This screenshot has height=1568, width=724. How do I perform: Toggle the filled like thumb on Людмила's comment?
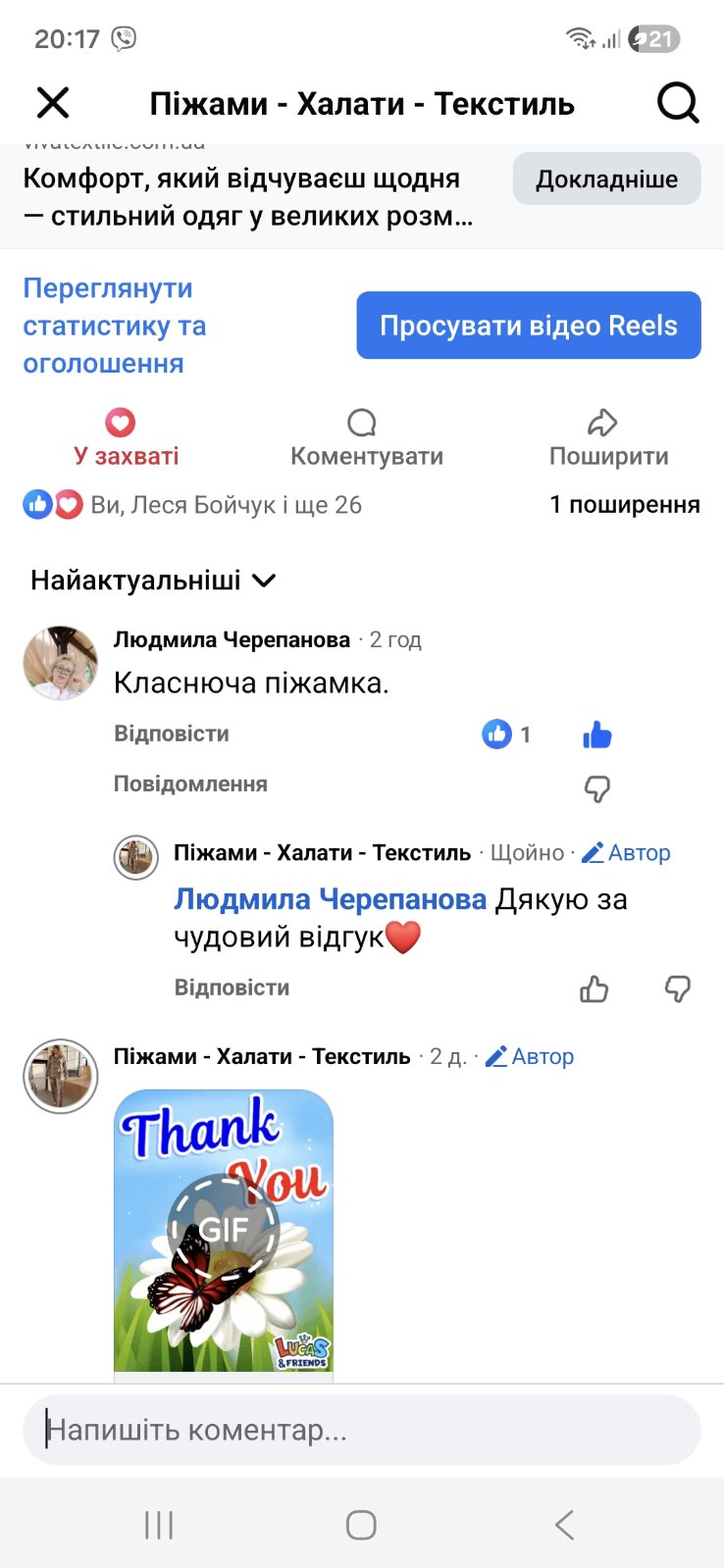point(596,734)
